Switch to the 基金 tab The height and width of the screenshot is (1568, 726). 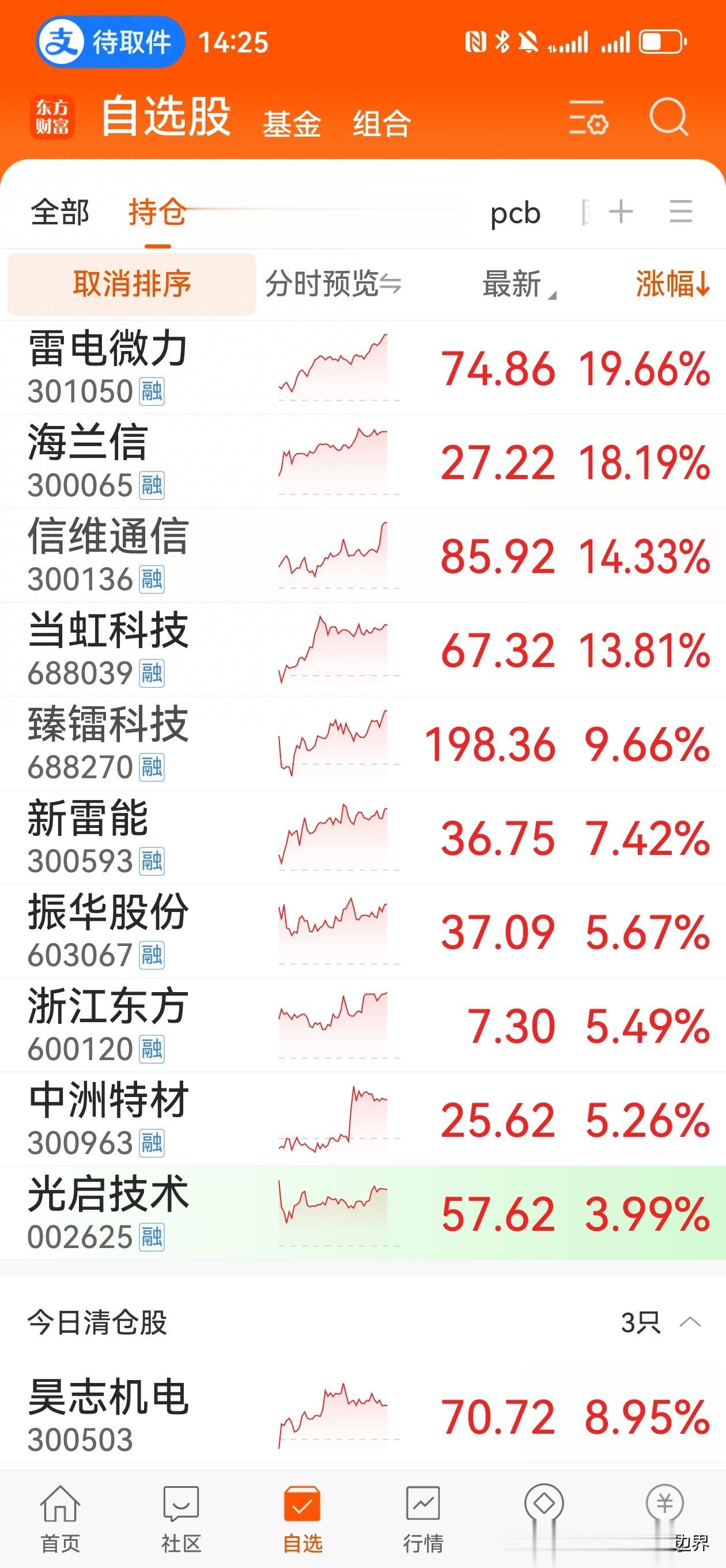(292, 123)
